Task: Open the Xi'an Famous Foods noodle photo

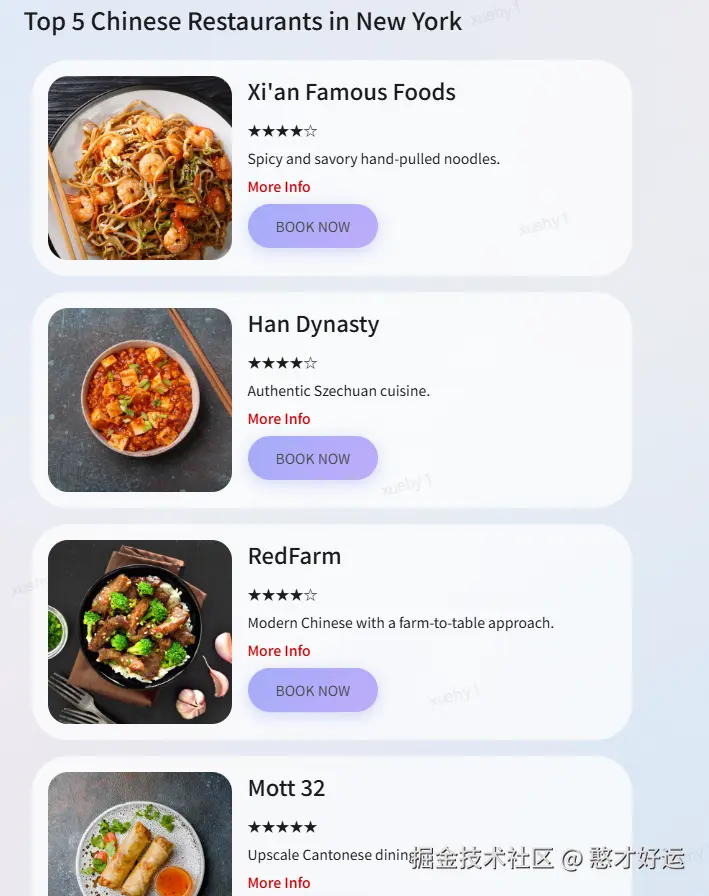Action: (x=140, y=168)
